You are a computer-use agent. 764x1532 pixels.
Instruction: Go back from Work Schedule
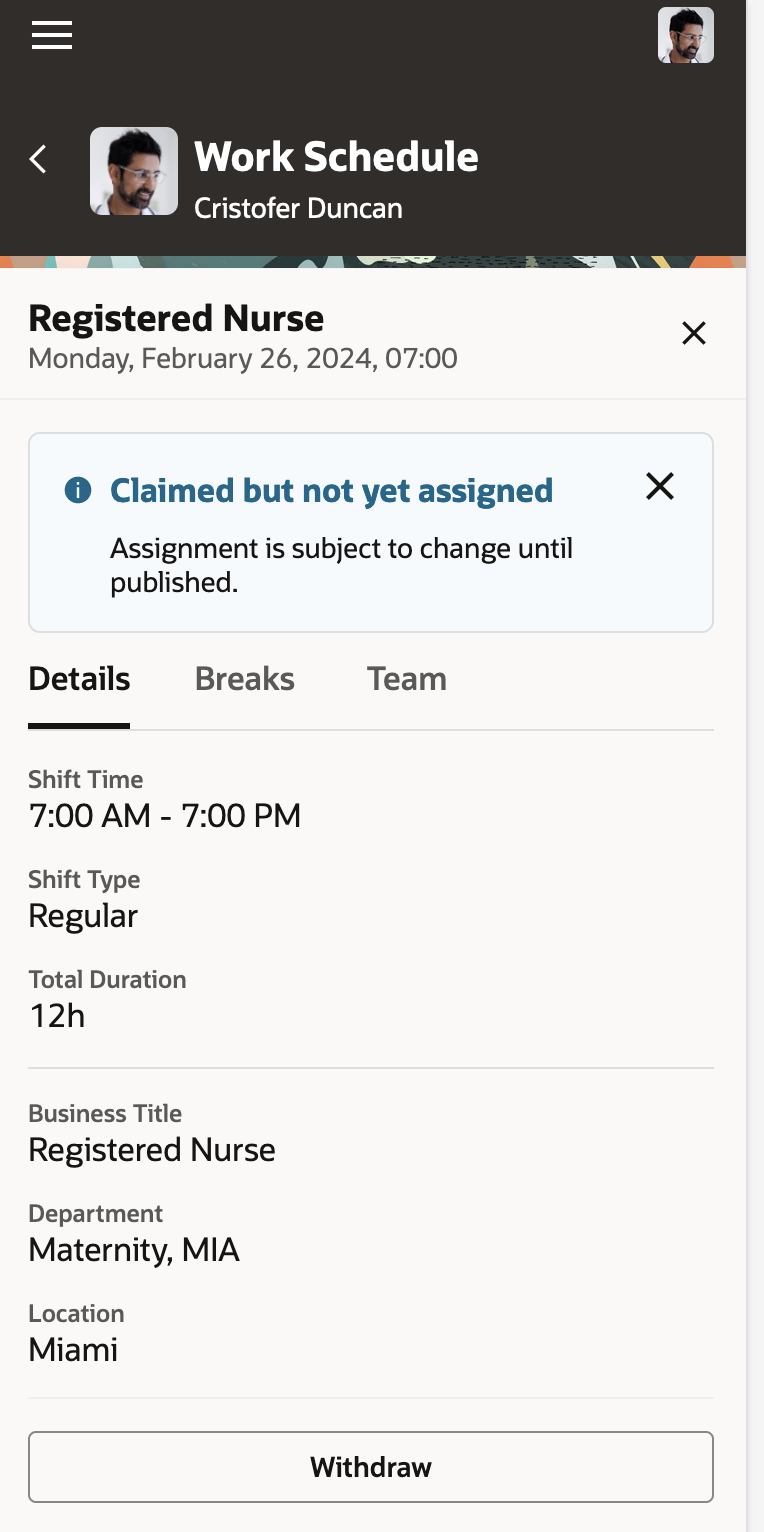38,158
